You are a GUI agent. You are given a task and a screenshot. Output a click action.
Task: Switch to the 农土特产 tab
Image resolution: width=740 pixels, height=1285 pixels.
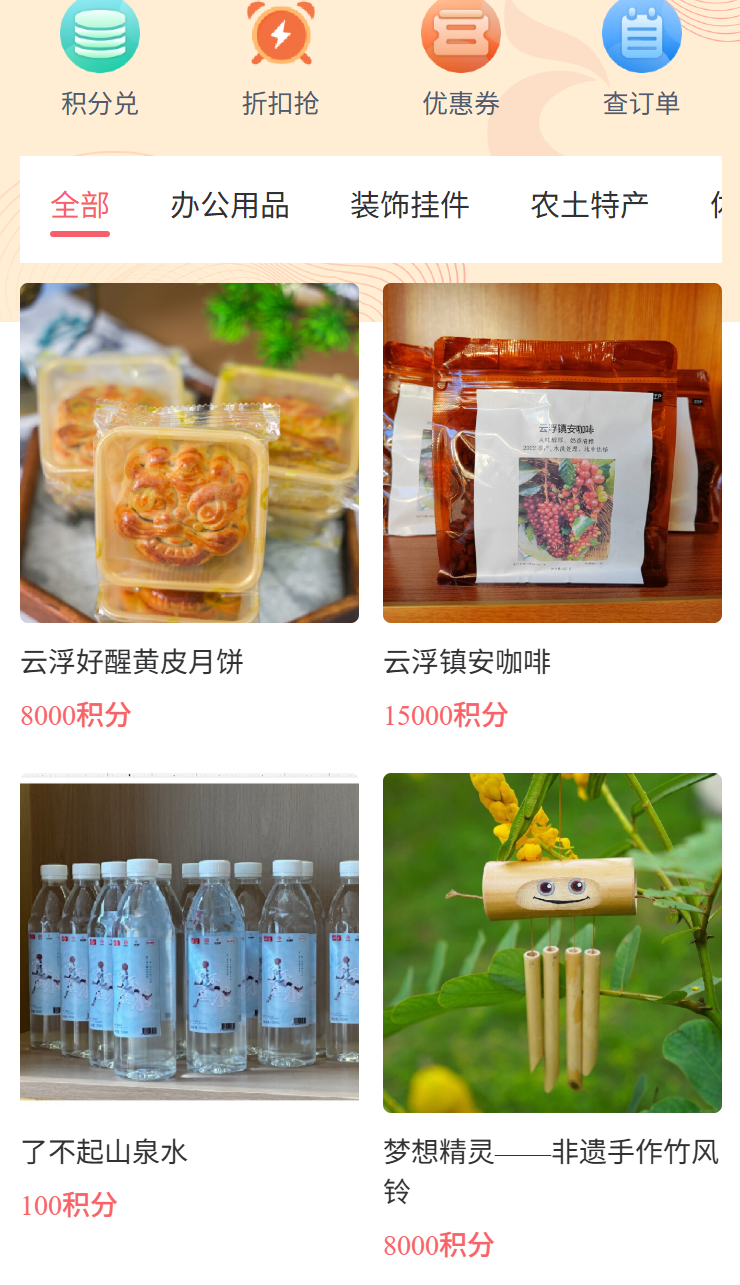point(590,206)
